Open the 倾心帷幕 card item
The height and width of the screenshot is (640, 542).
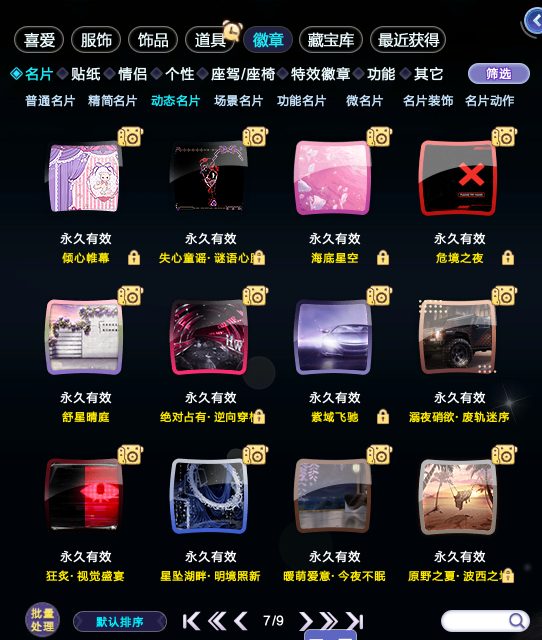coord(84,178)
